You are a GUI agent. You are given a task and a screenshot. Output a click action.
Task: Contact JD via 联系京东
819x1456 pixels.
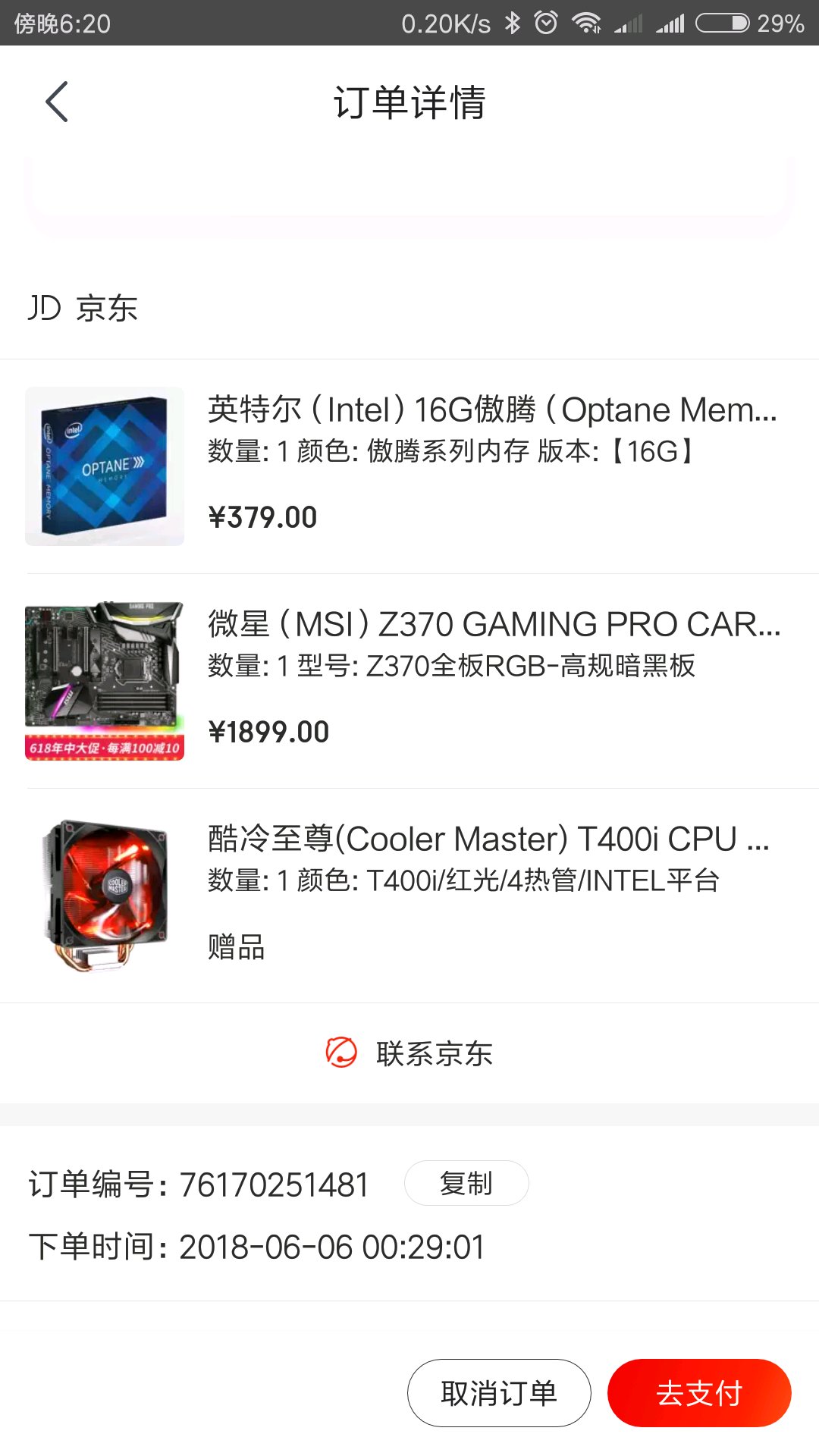409,1053
